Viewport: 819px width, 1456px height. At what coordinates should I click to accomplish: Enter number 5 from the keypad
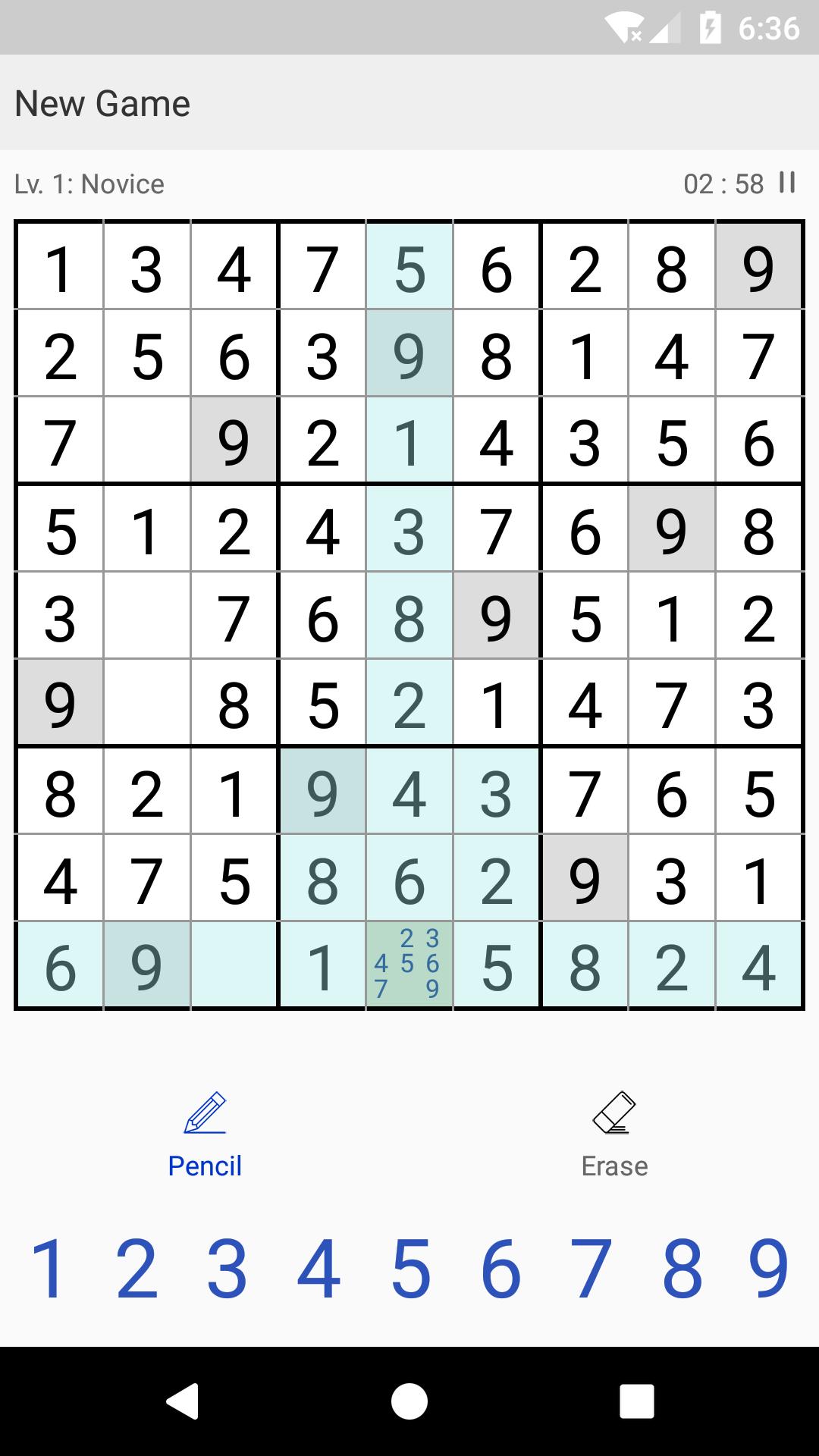(410, 1268)
